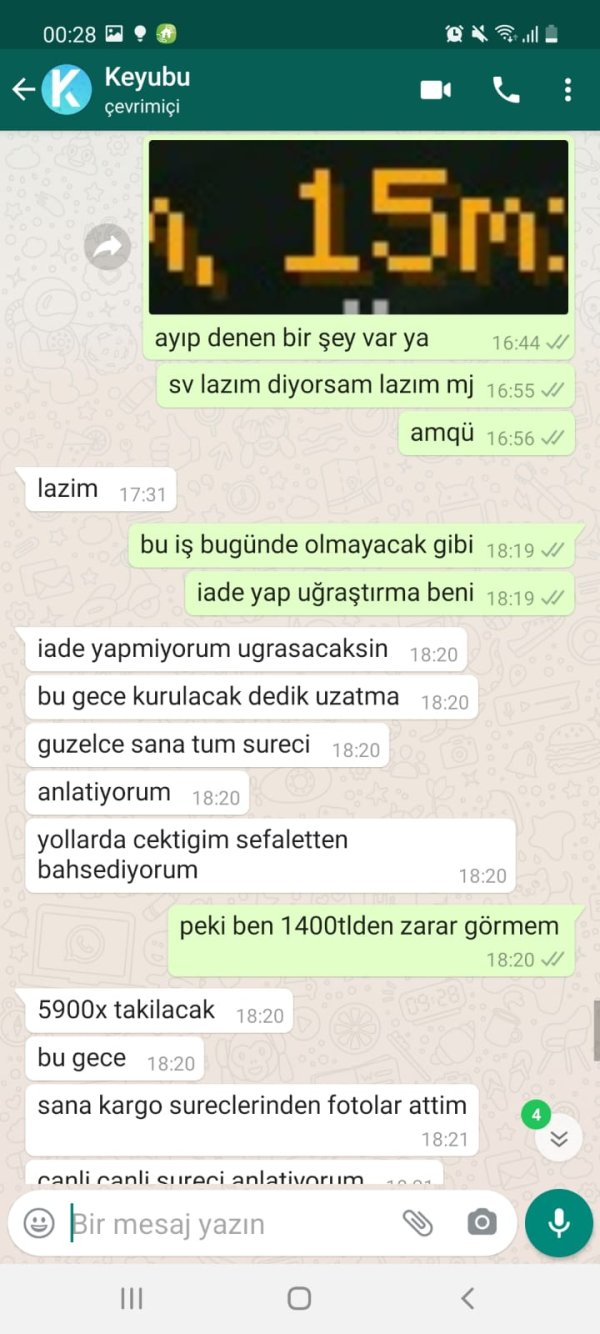Open the 15m image in the chat

tap(358, 227)
